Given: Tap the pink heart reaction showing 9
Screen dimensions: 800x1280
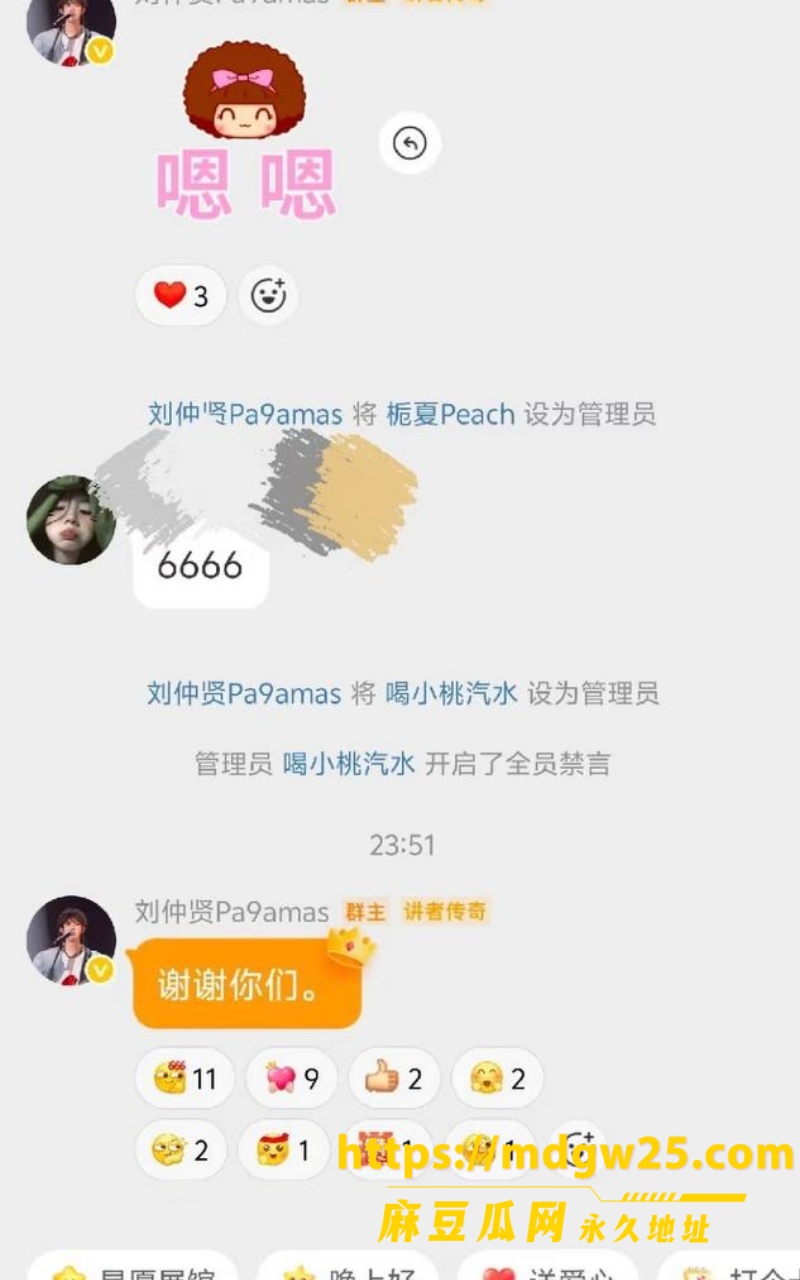Looking at the screenshot, I should (292, 1078).
